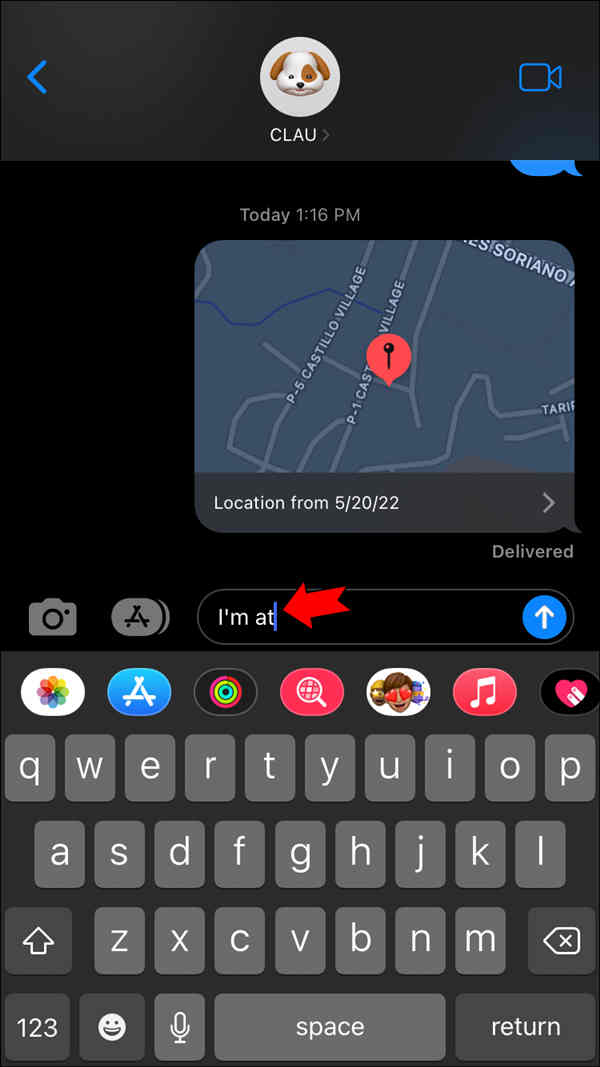Toggle the iMessage apps drawer

click(x=139, y=617)
